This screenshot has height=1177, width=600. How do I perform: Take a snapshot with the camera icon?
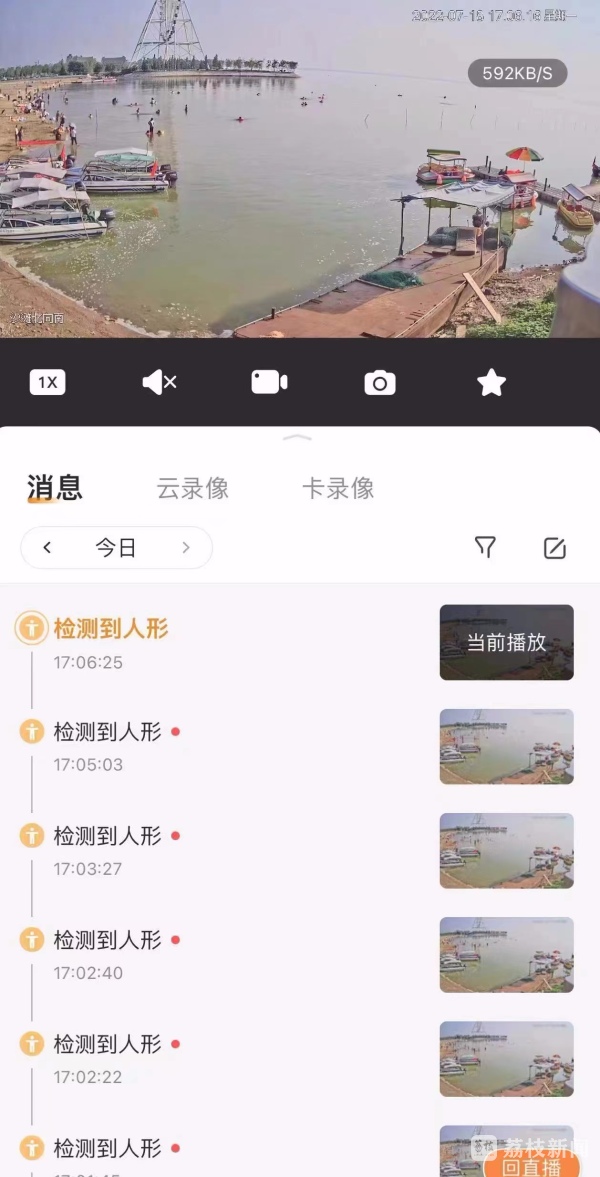pyautogui.click(x=380, y=382)
